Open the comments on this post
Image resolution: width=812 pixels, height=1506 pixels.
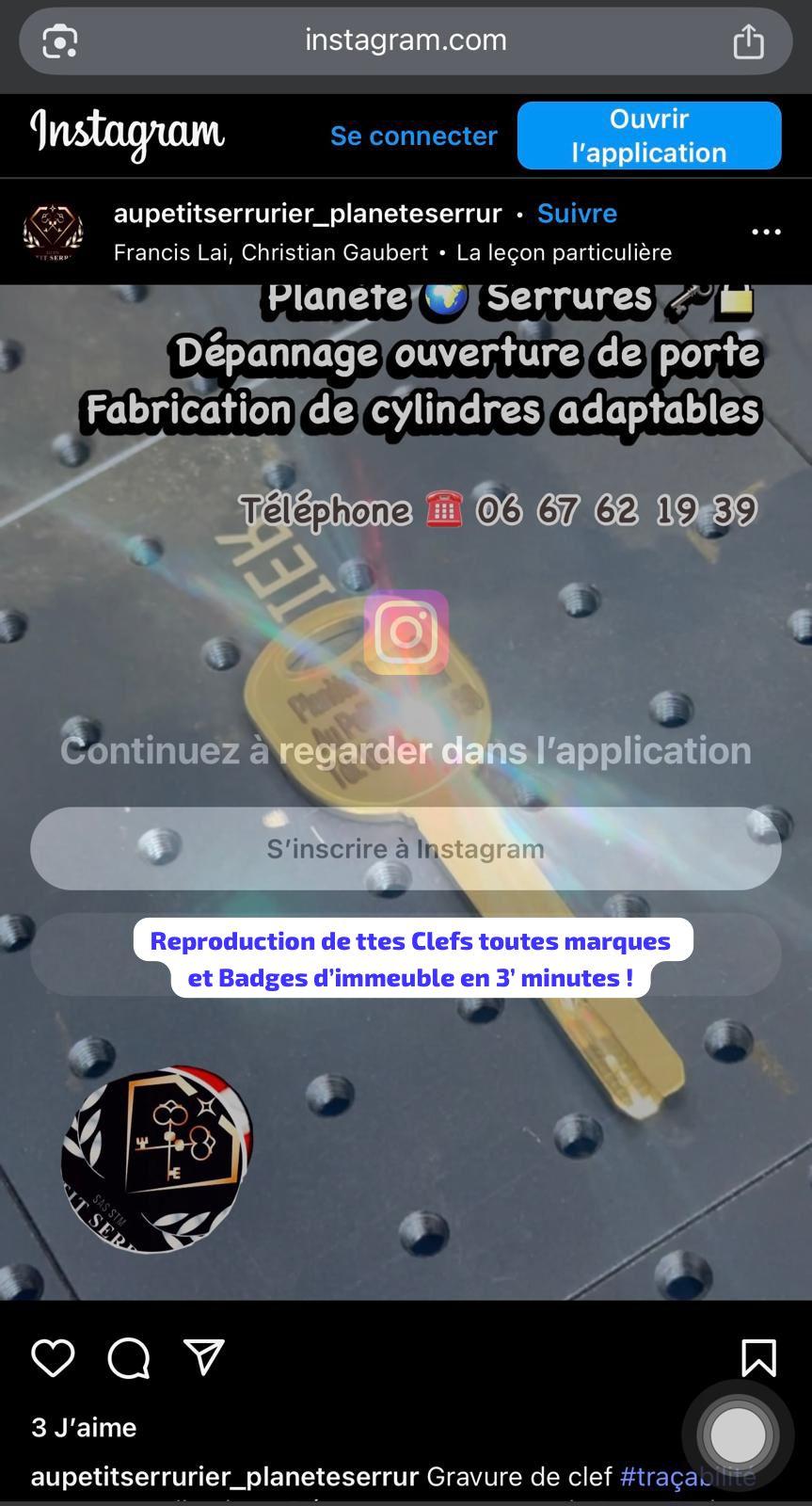129,1358
